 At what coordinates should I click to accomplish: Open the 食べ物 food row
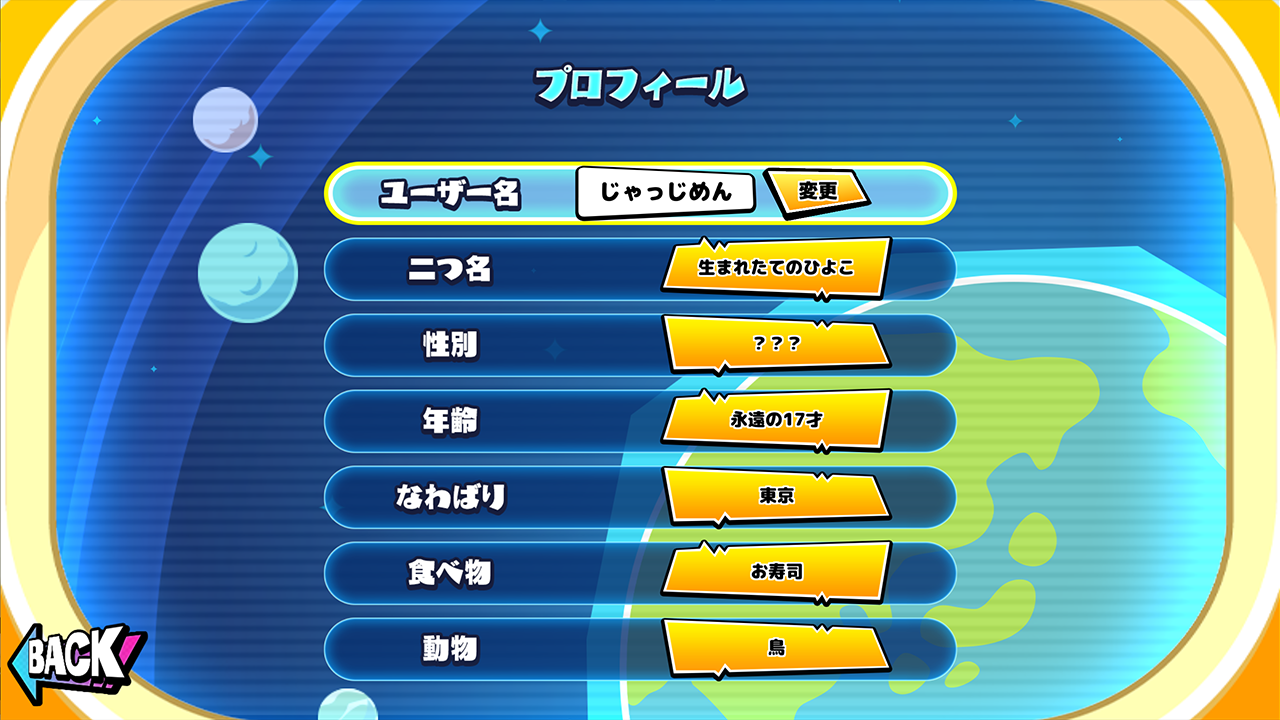pos(640,573)
